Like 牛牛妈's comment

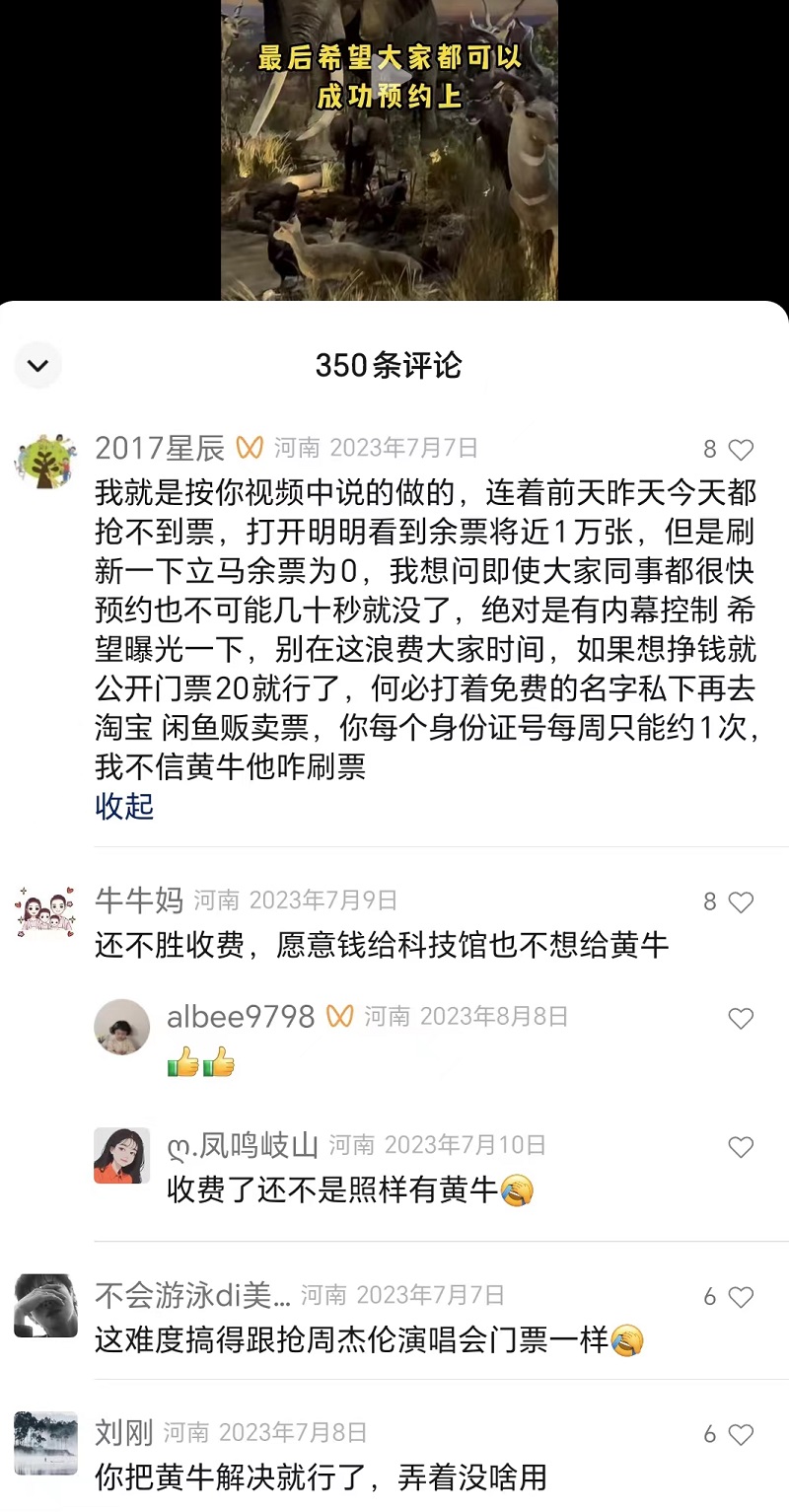pyautogui.click(x=740, y=901)
